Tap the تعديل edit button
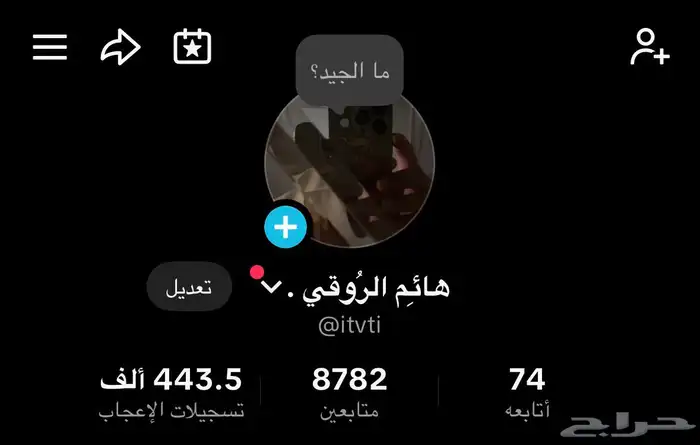Image resolution: width=700 pixels, height=445 pixels. click(189, 287)
